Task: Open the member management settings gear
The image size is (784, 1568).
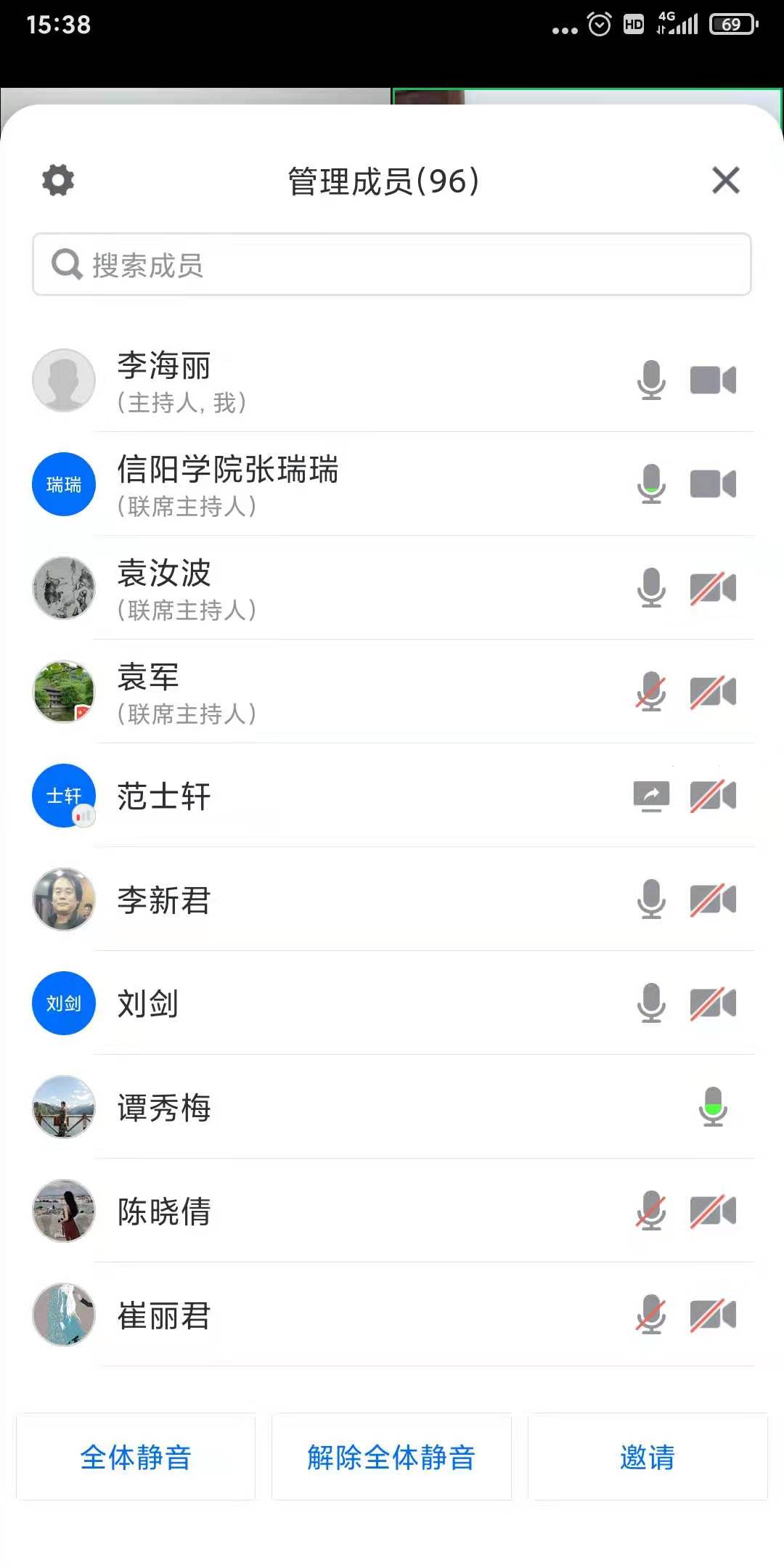Action: pos(58,180)
